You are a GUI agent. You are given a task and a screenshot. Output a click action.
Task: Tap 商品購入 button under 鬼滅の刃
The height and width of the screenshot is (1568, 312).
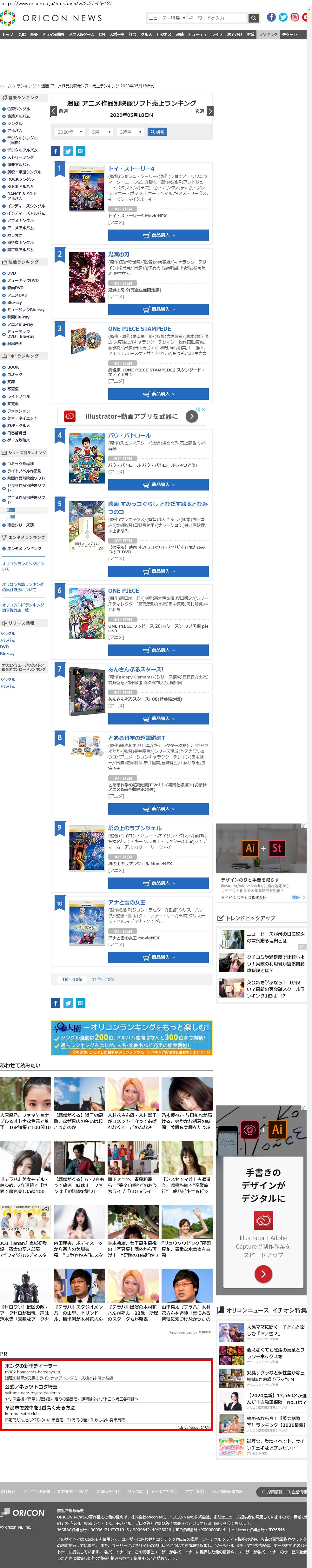[158, 309]
